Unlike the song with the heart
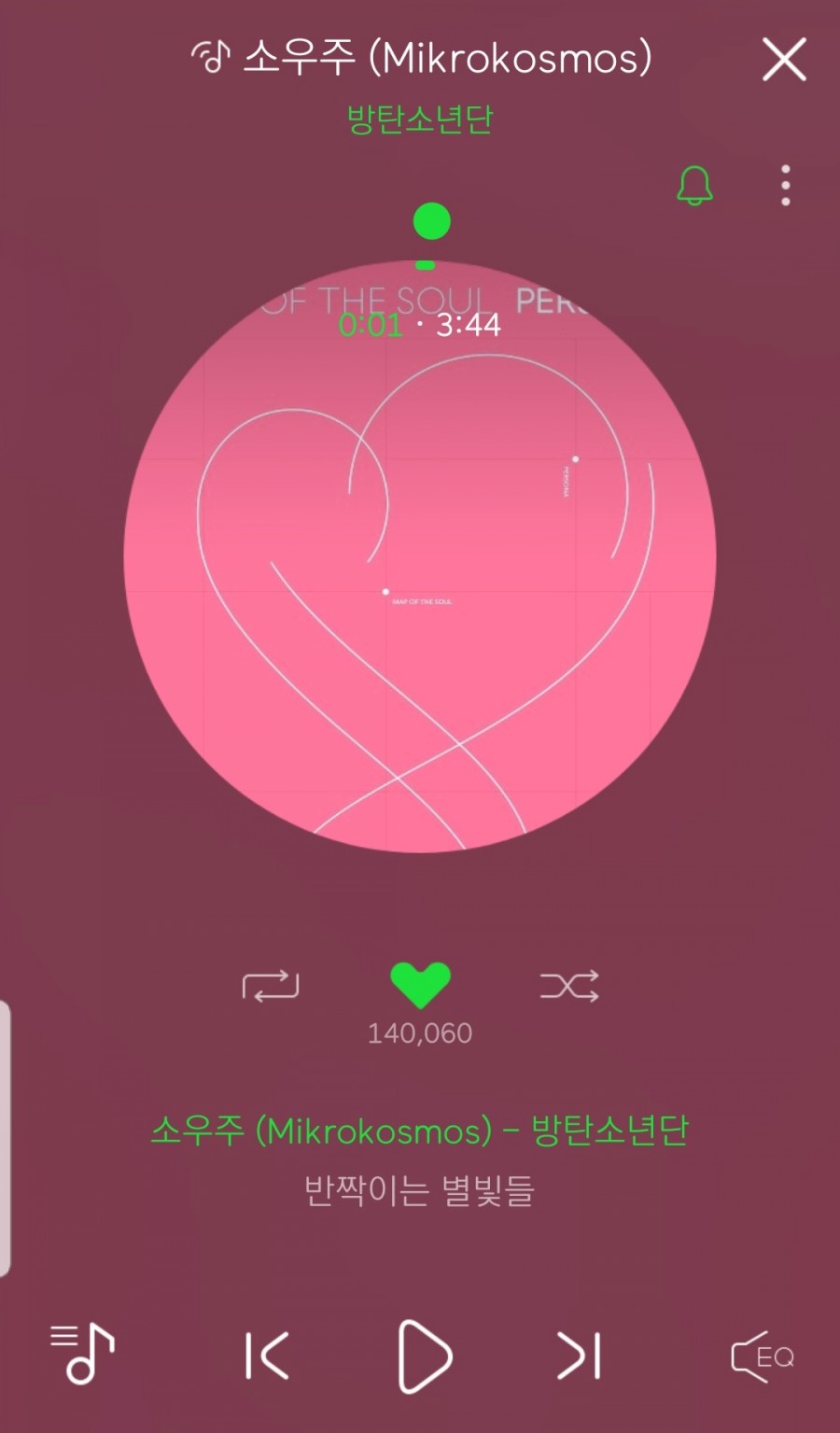The image size is (840, 1433). pyautogui.click(x=420, y=985)
